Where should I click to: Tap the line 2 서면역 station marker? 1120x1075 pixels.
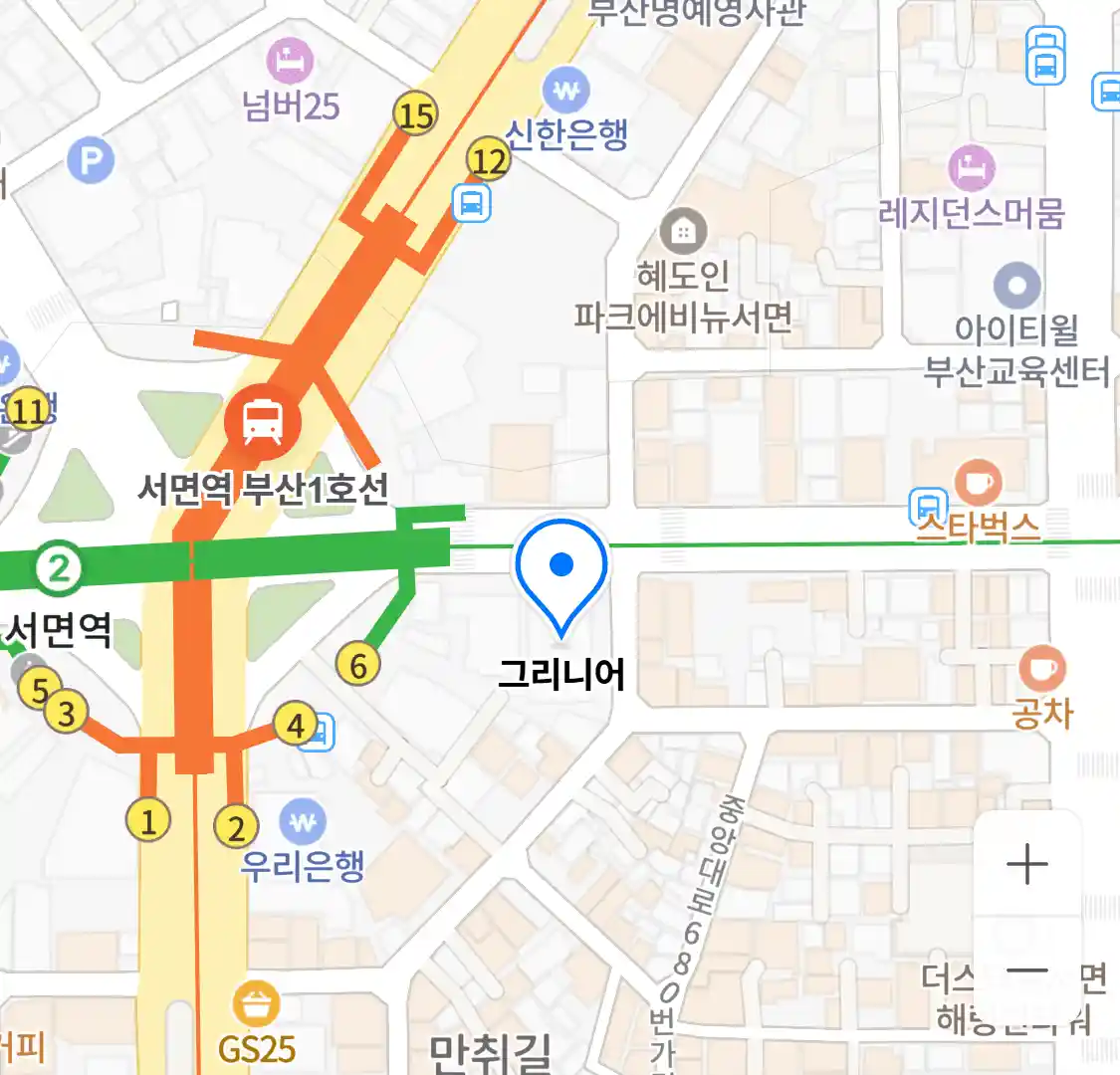59,569
